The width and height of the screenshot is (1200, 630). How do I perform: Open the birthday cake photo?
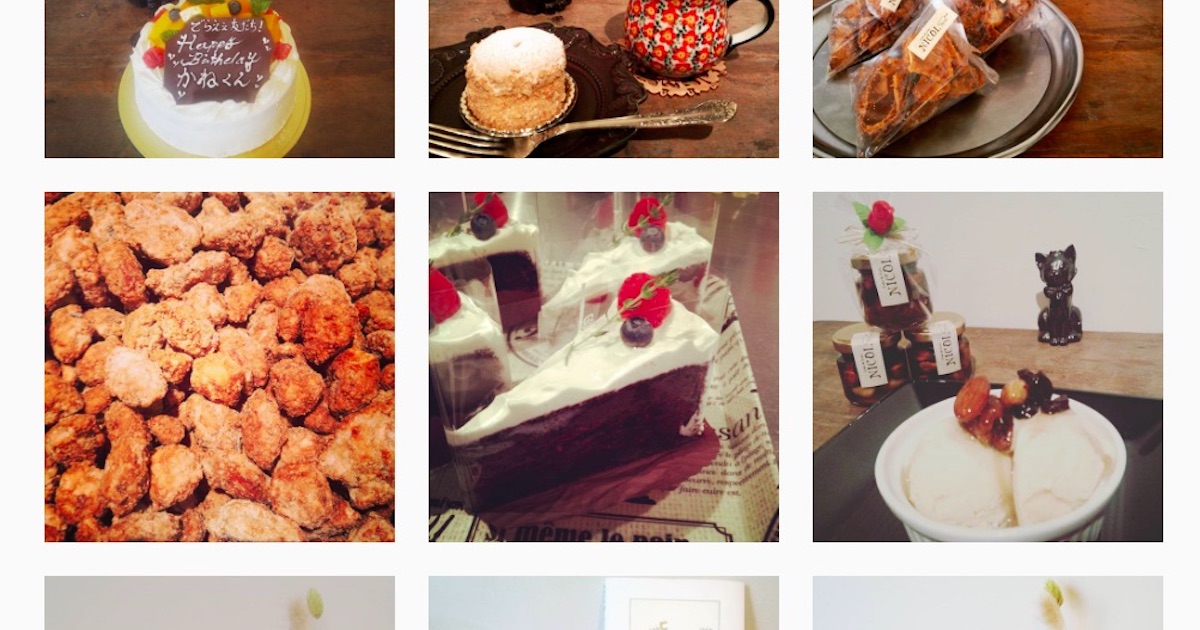219,78
